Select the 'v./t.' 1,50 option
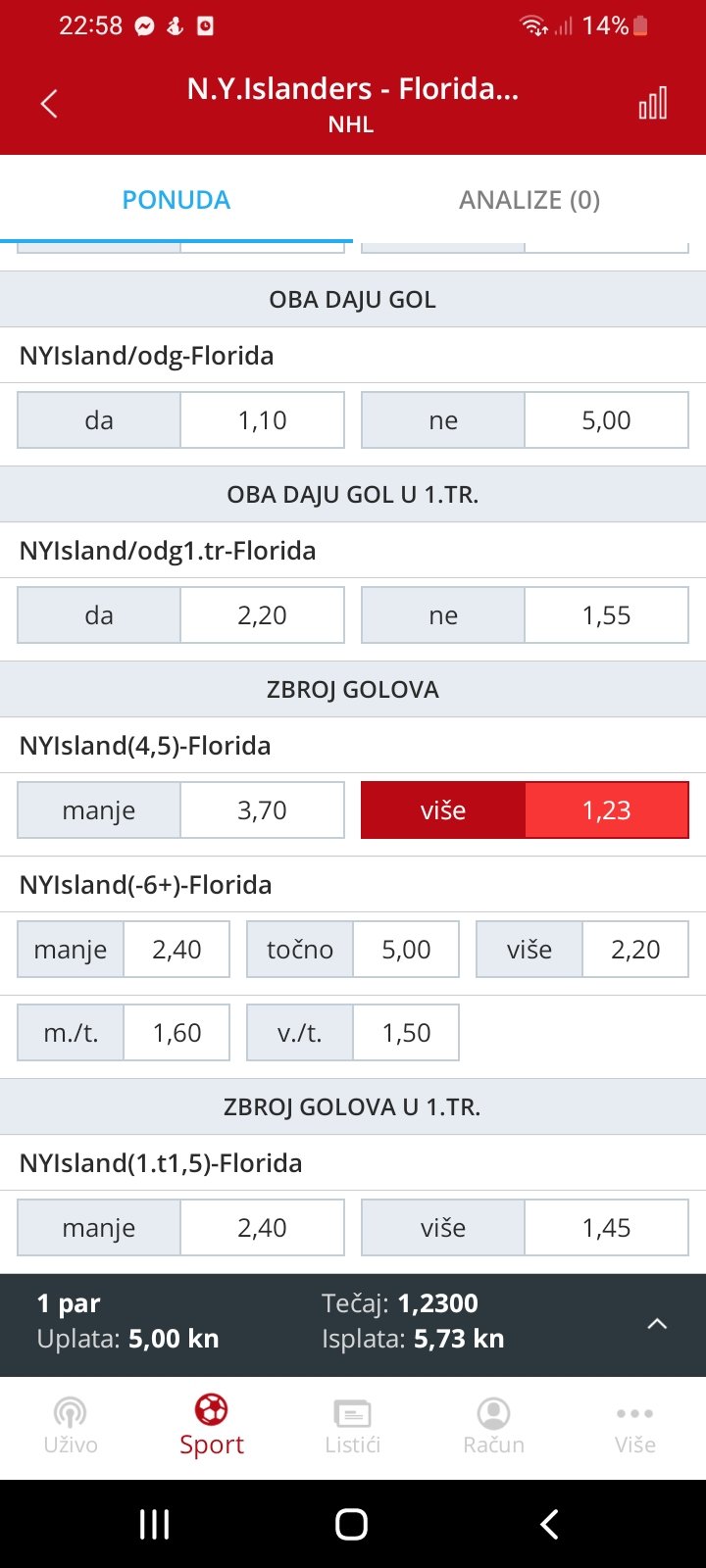Image resolution: width=706 pixels, height=1568 pixels. point(353,1033)
